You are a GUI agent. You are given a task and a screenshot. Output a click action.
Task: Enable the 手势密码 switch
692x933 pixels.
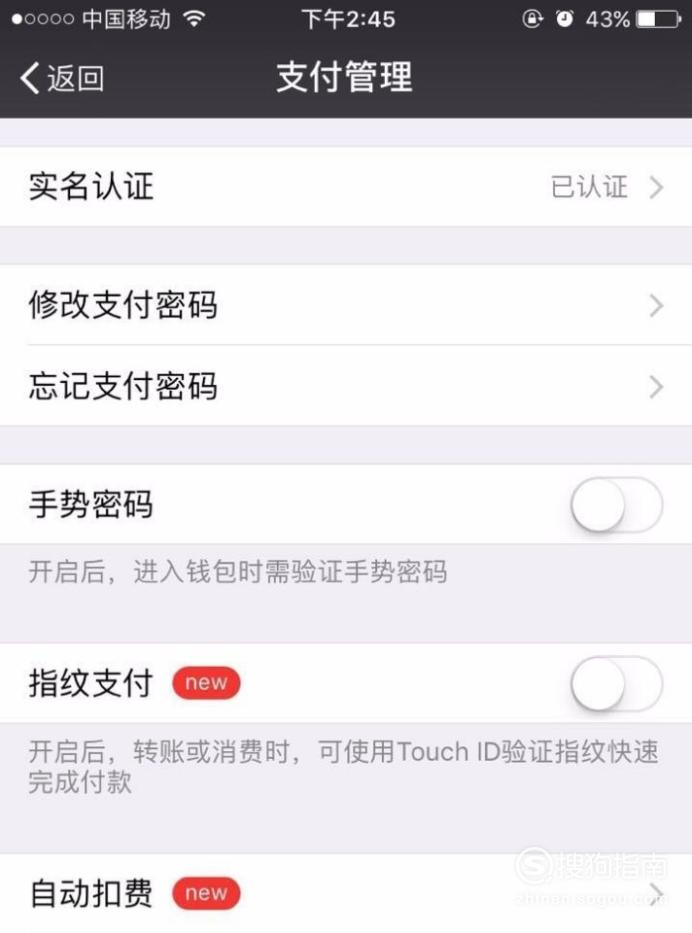coord(616,506)
